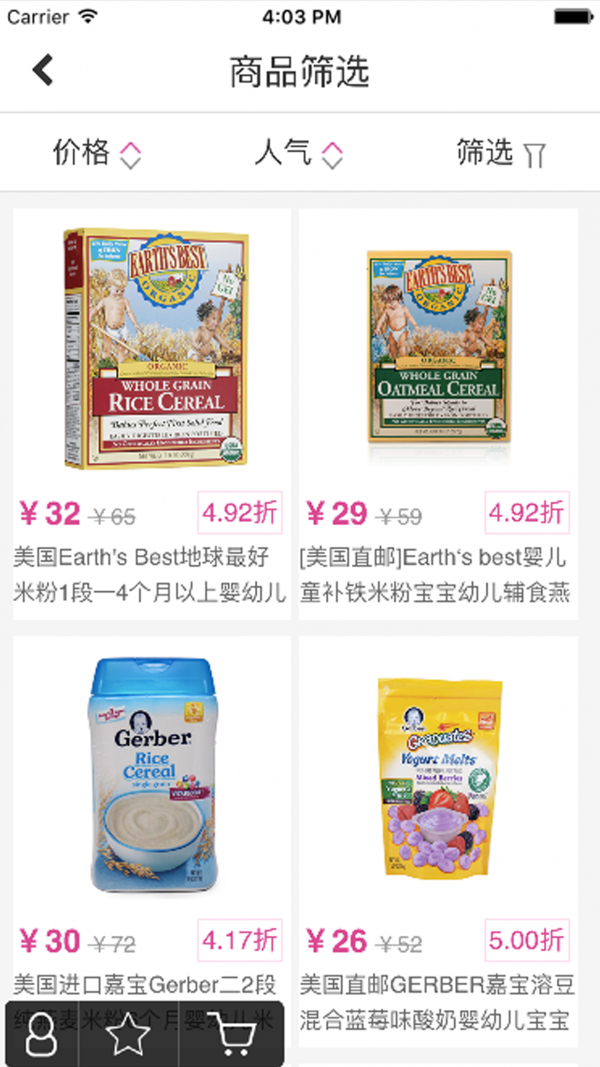The image size is (600, 1067).
Task: Sort products by 价格
Action: pos(97,153)
